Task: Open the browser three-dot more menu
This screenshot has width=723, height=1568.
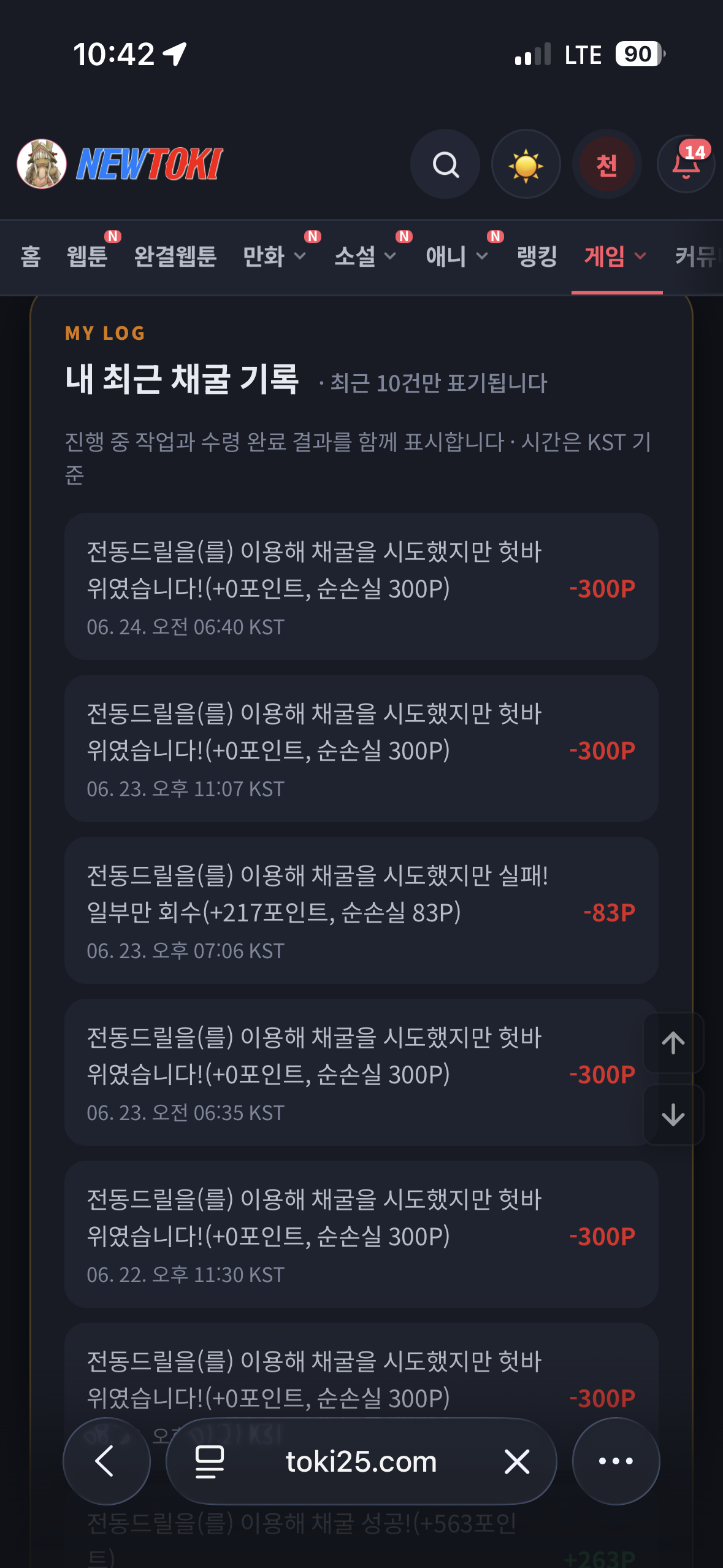Action: pyautogui.click(x=616, y=1461)
